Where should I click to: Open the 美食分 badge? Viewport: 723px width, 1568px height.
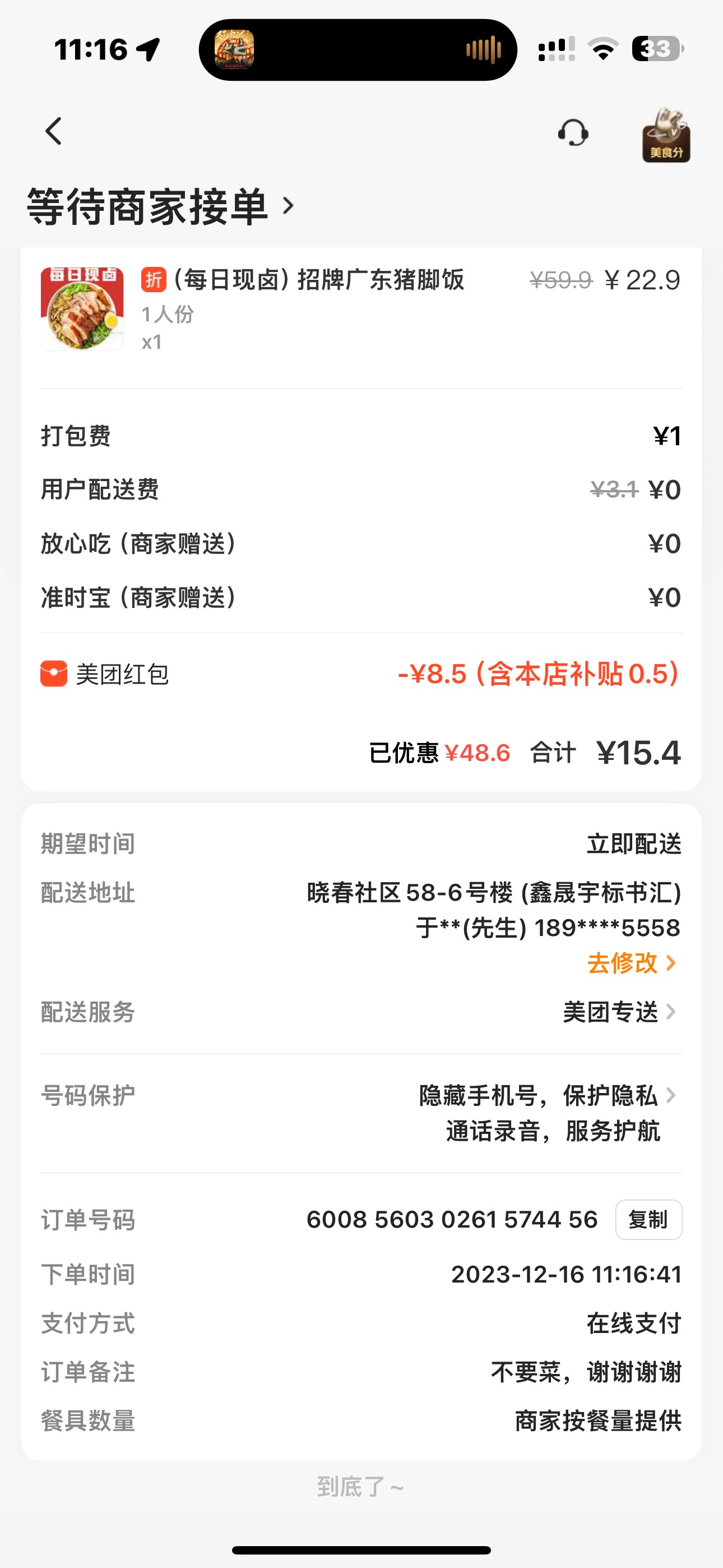tap(666, 135)
